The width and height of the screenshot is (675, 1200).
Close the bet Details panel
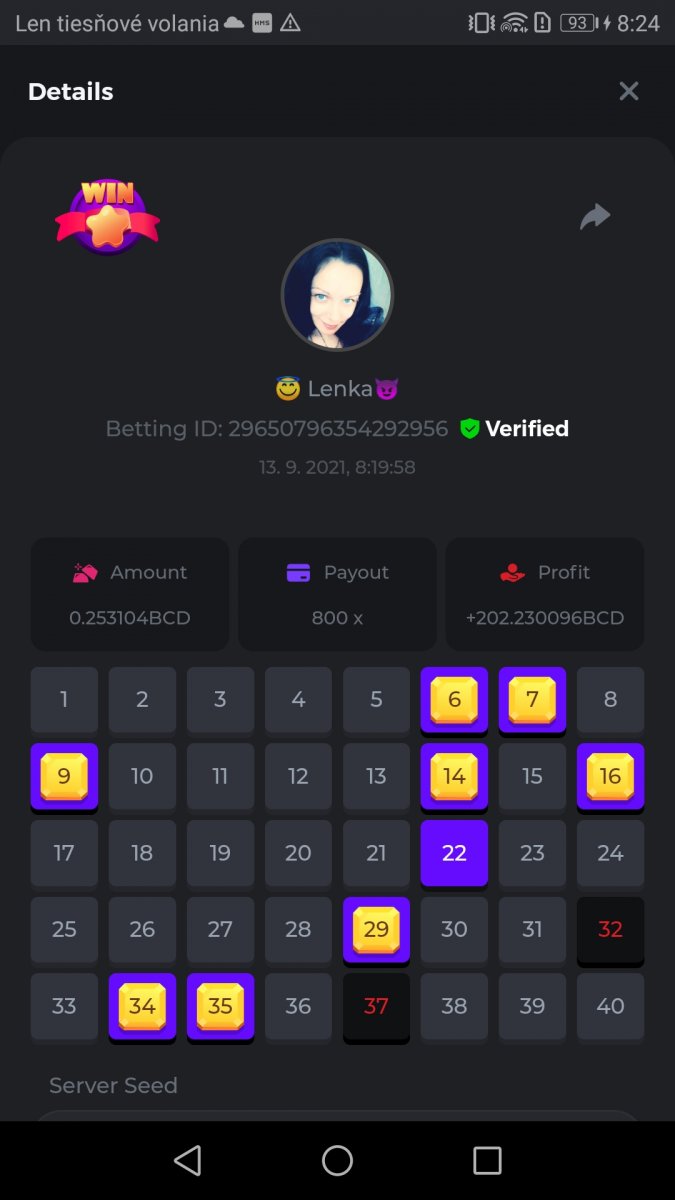(x=628, y=91)
